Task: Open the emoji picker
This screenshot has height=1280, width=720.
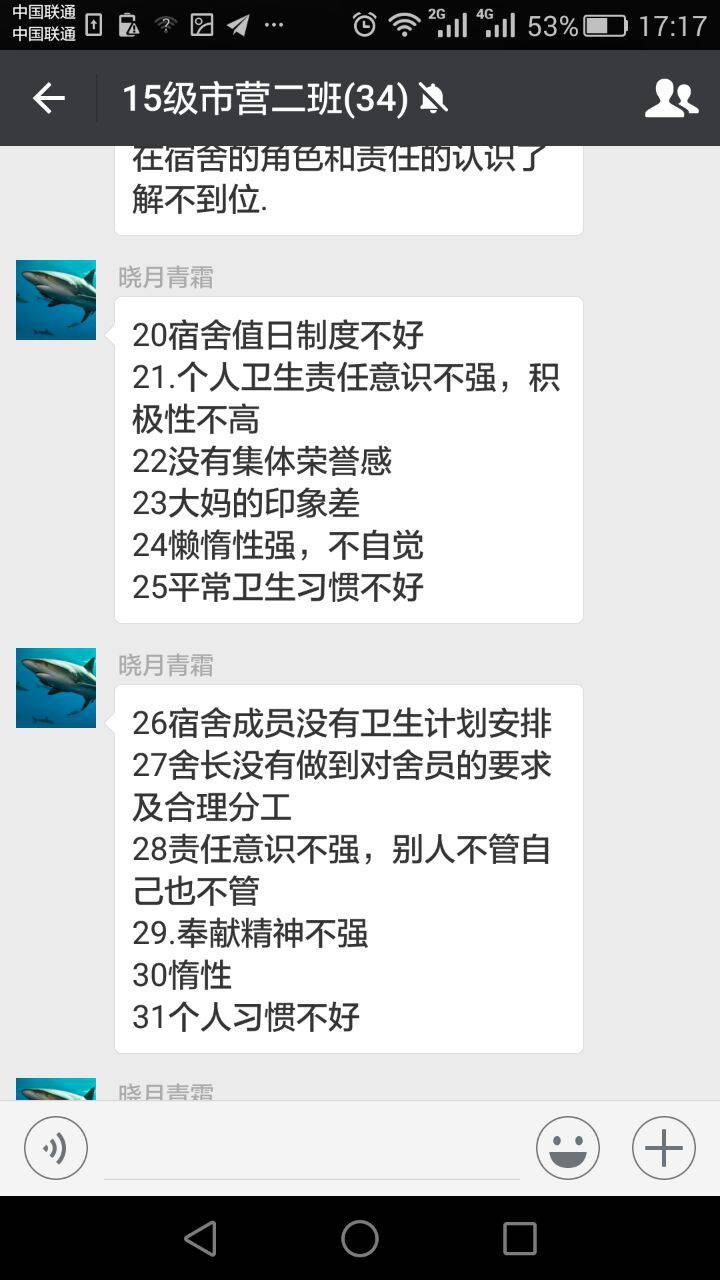Action: [x=567, y=1148]
